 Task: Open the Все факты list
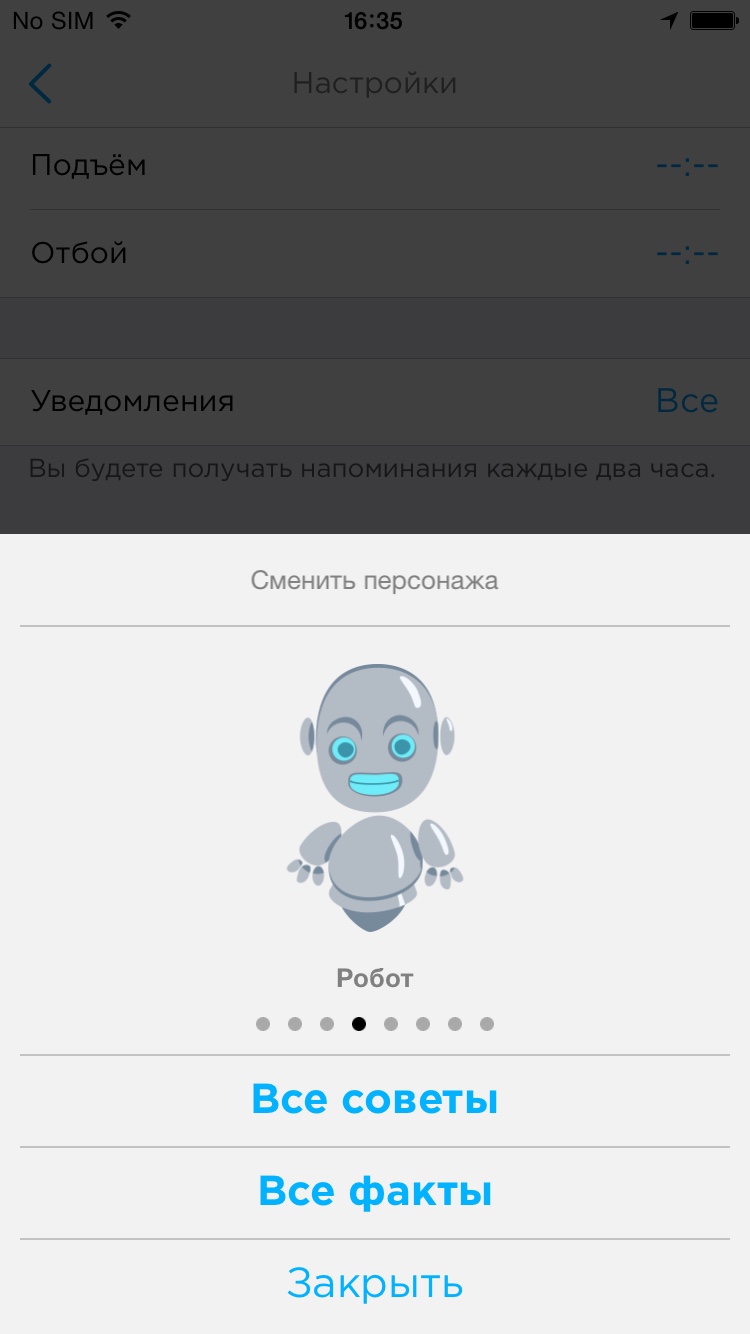tap(375, 1192)
